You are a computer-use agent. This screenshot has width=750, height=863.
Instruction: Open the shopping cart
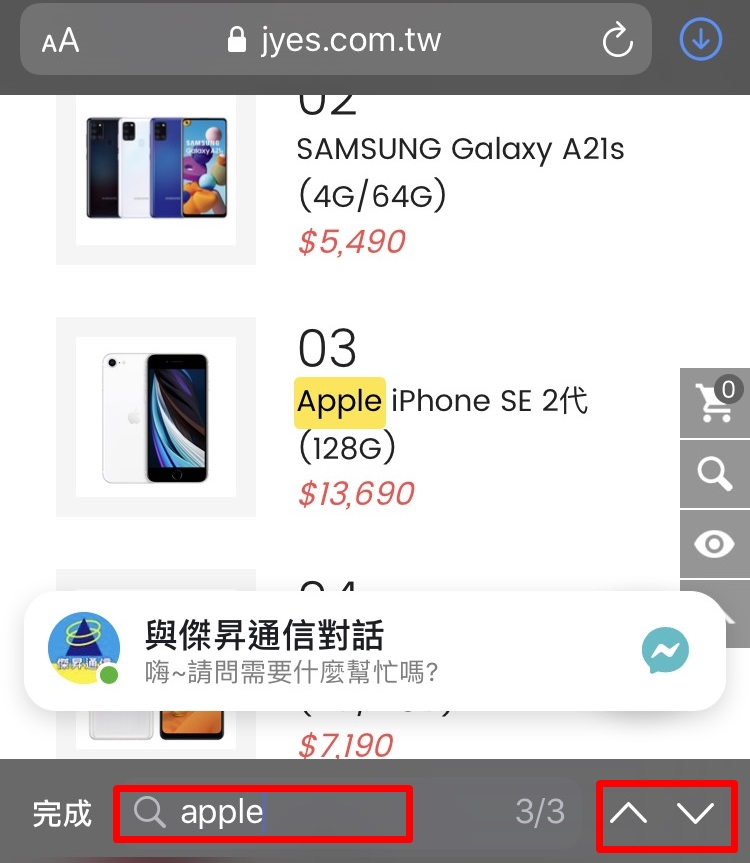coord(715,403)
